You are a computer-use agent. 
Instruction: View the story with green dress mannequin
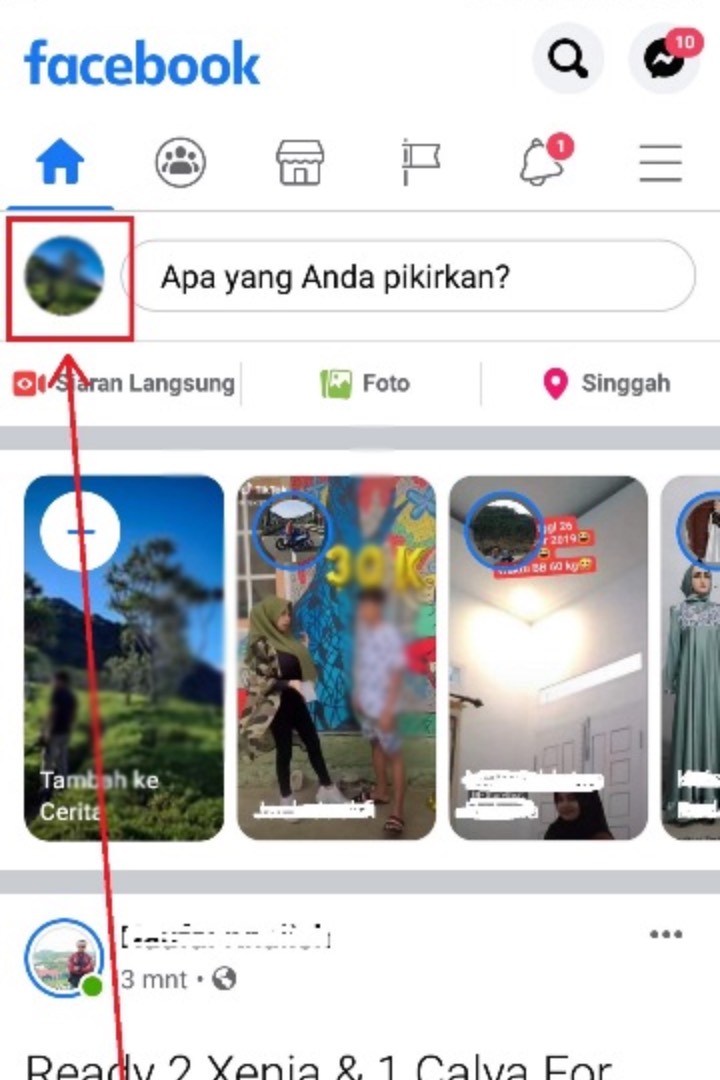pos(692,656)
